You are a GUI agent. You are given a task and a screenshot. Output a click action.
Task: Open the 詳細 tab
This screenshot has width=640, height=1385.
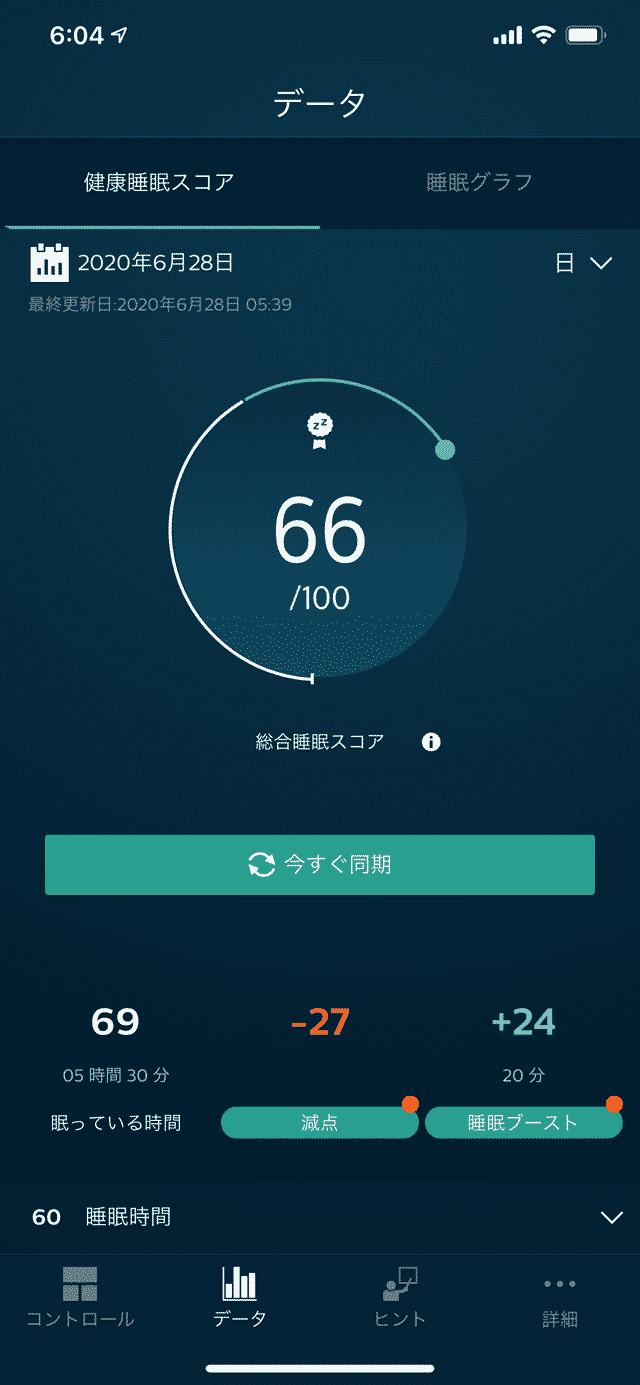(x=560, y=1297)
